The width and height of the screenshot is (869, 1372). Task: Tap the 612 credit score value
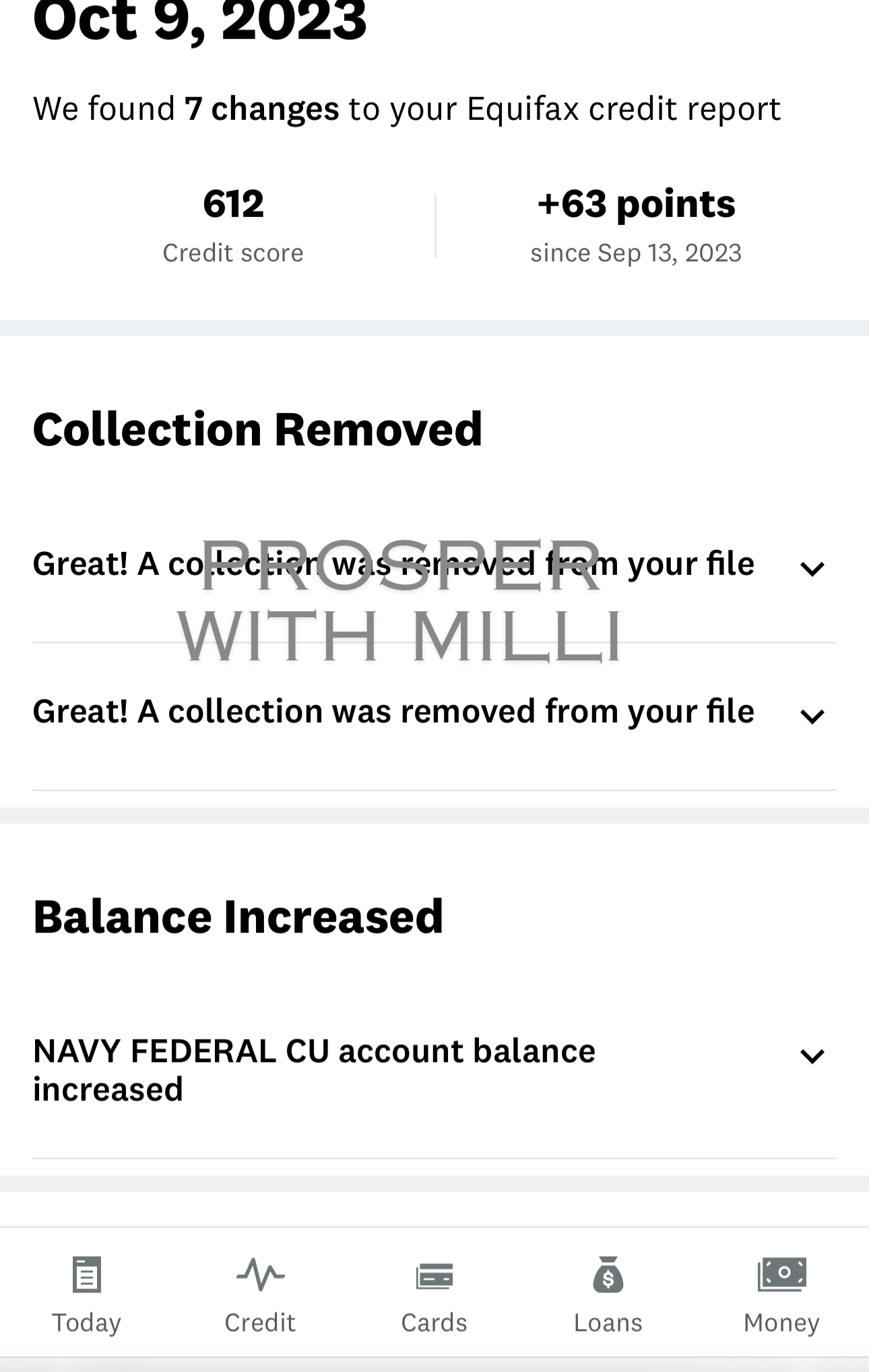pos(233,202)
